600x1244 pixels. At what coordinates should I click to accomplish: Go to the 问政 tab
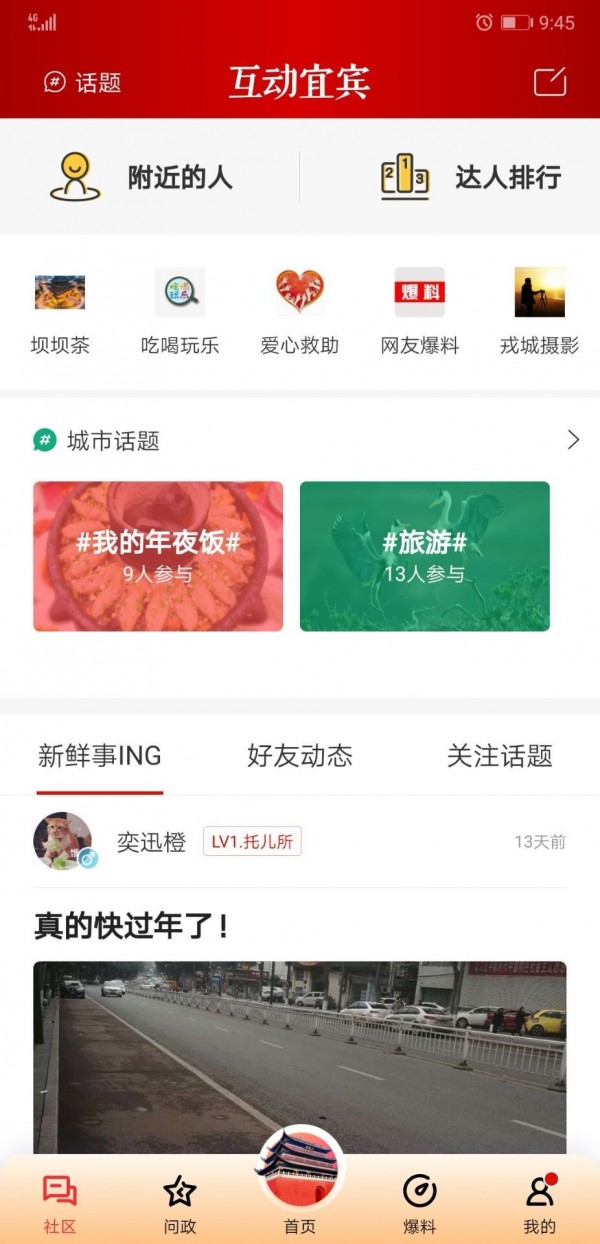(x=180, y=1203)
